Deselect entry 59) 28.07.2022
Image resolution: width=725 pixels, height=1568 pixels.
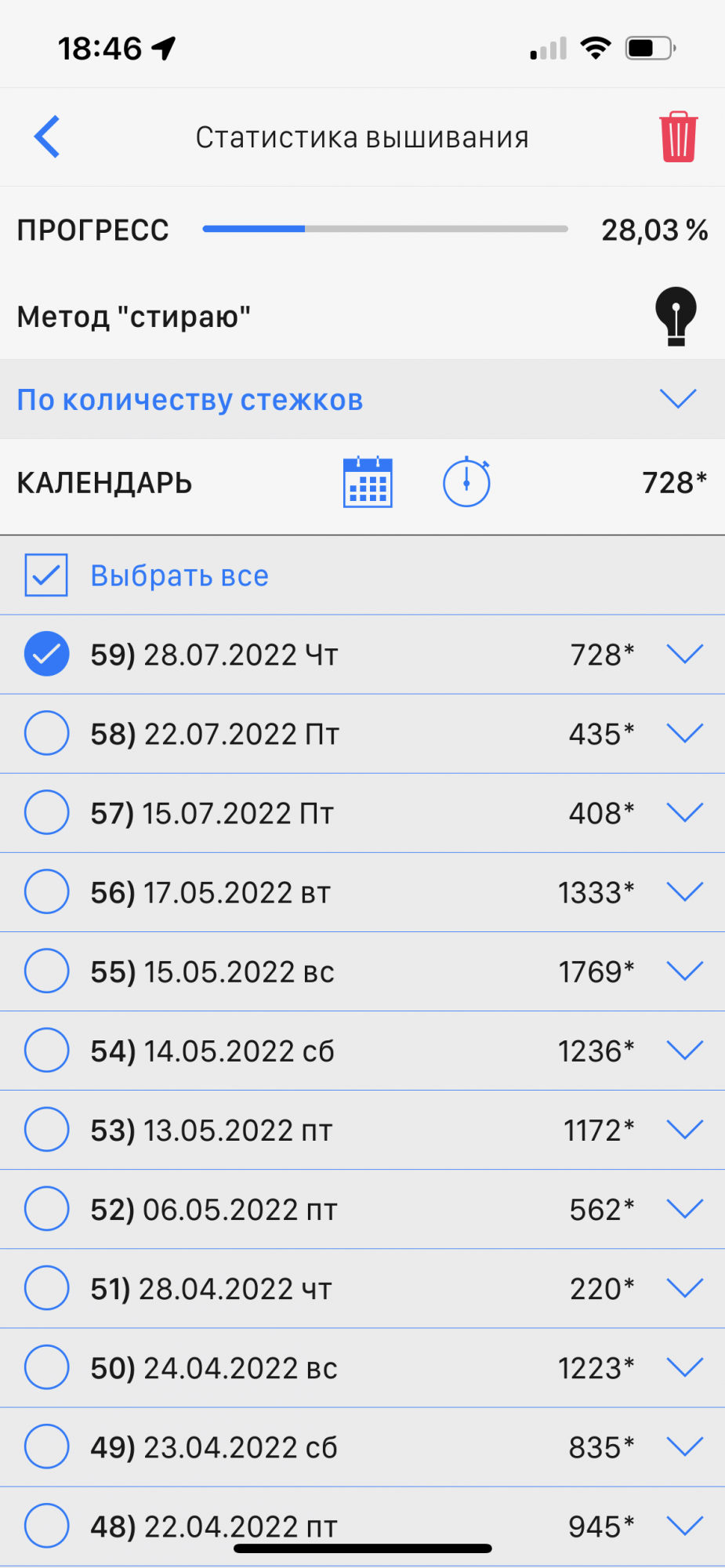[x=47, y=654]
